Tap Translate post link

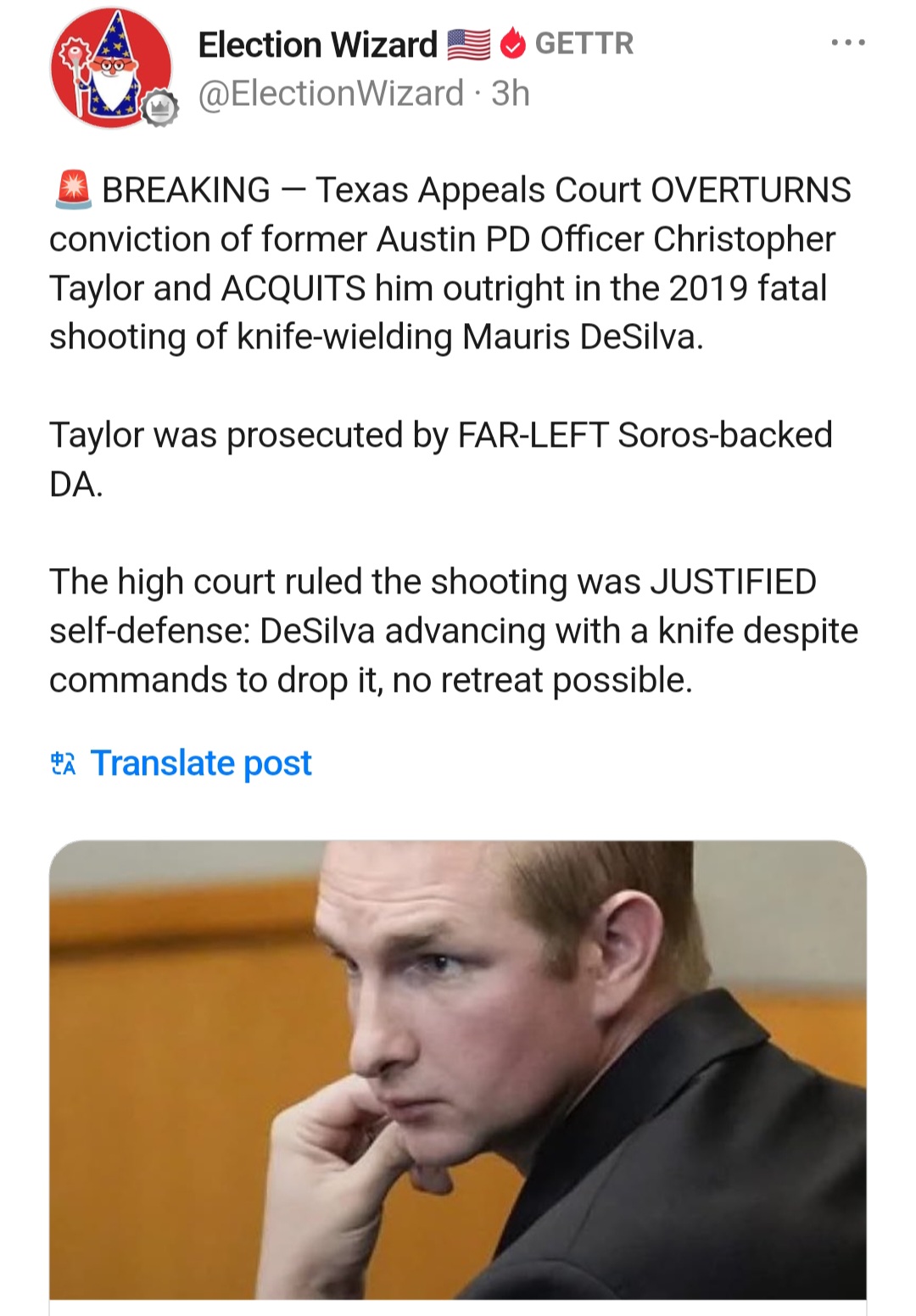(x=200, y=763)
